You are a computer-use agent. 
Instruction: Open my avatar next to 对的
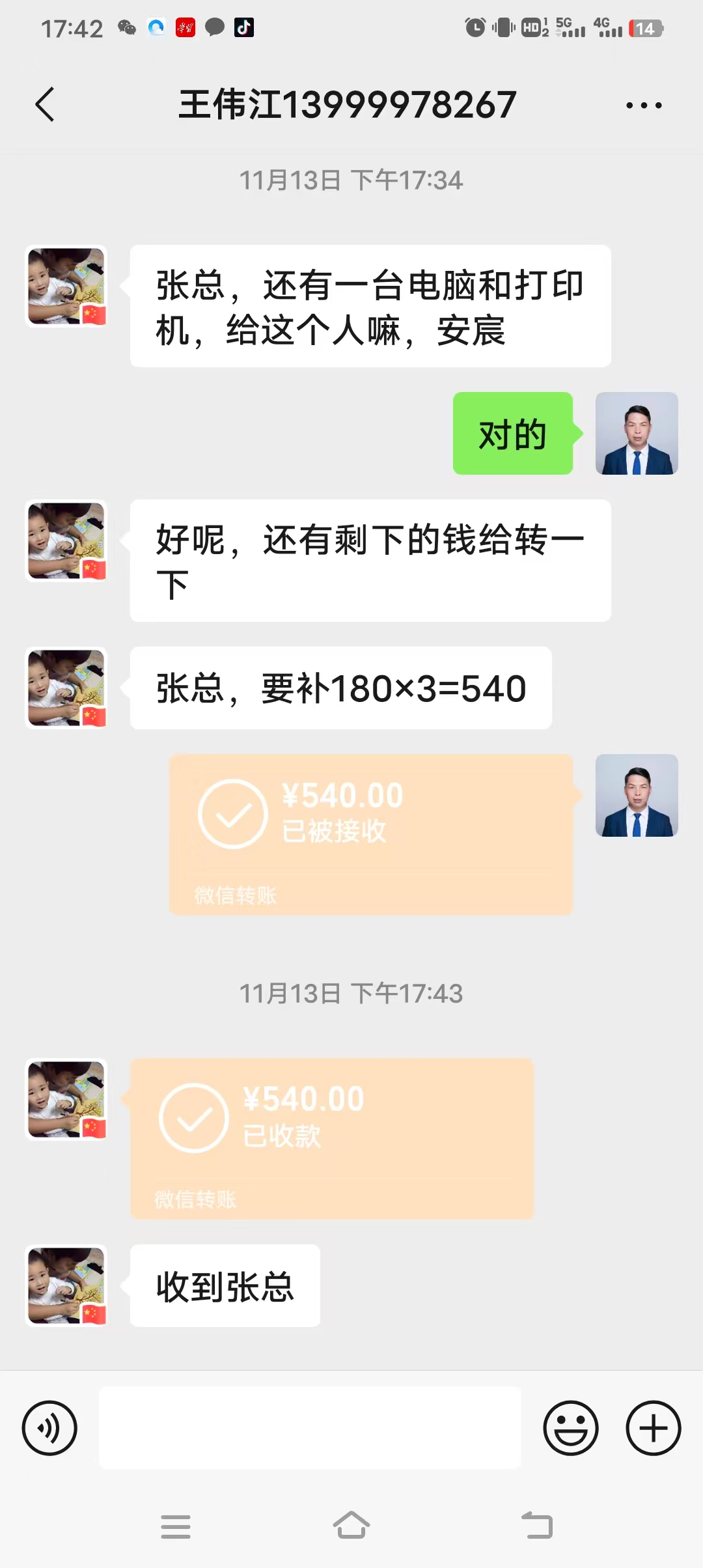click(x=637, y=433)
